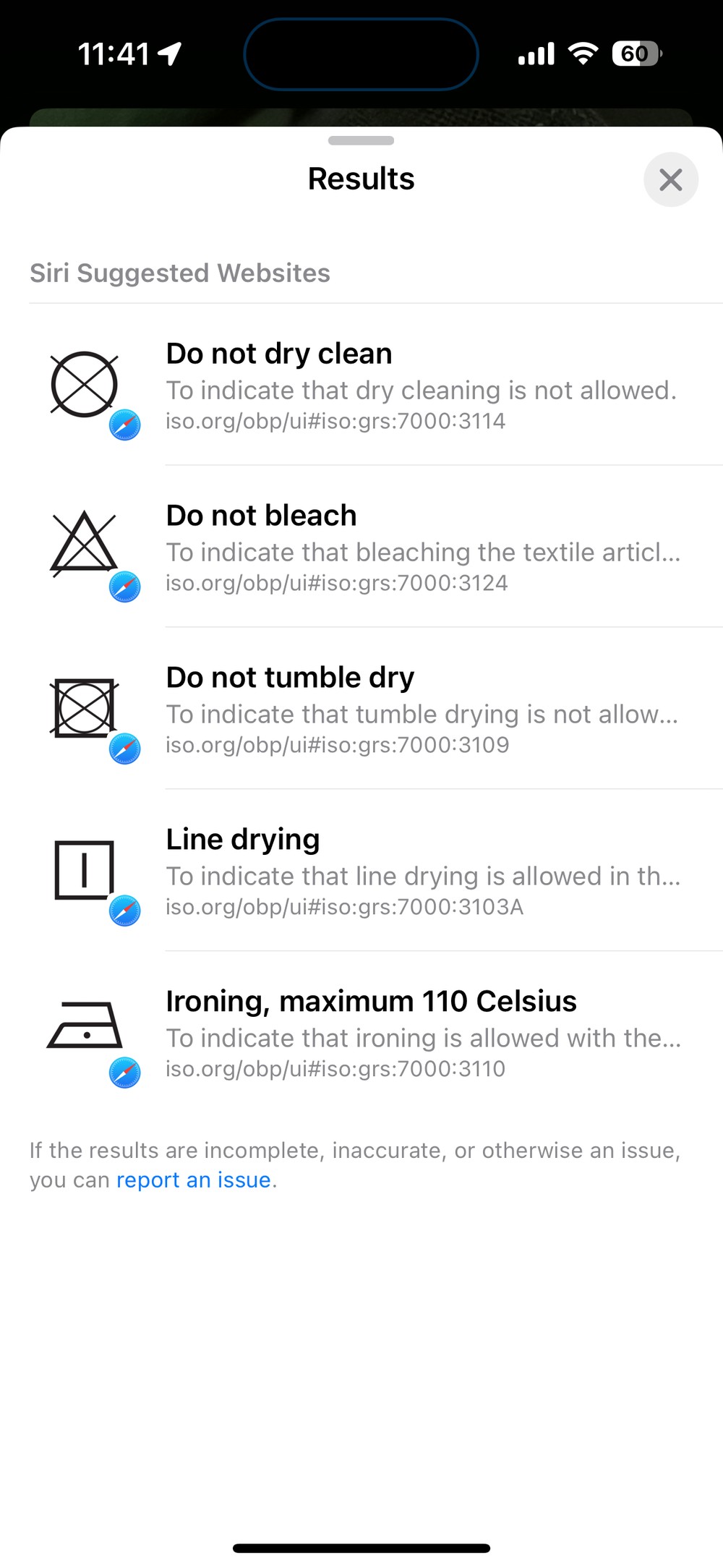This screenshot has height=1568, width=723.
Task: Open Ironing, maximum 110 Celsius result
Action: pos(361,1033)
